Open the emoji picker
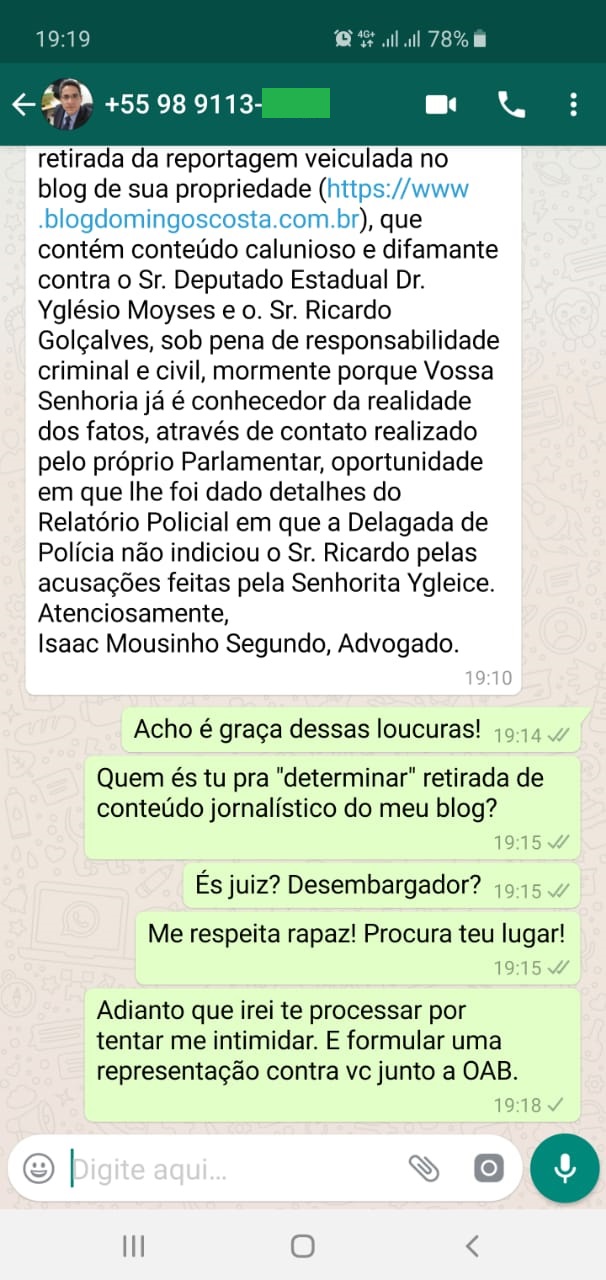The height and width of the screenshot is (1280, 606). pyautogui.click(x=39, y=1168)
